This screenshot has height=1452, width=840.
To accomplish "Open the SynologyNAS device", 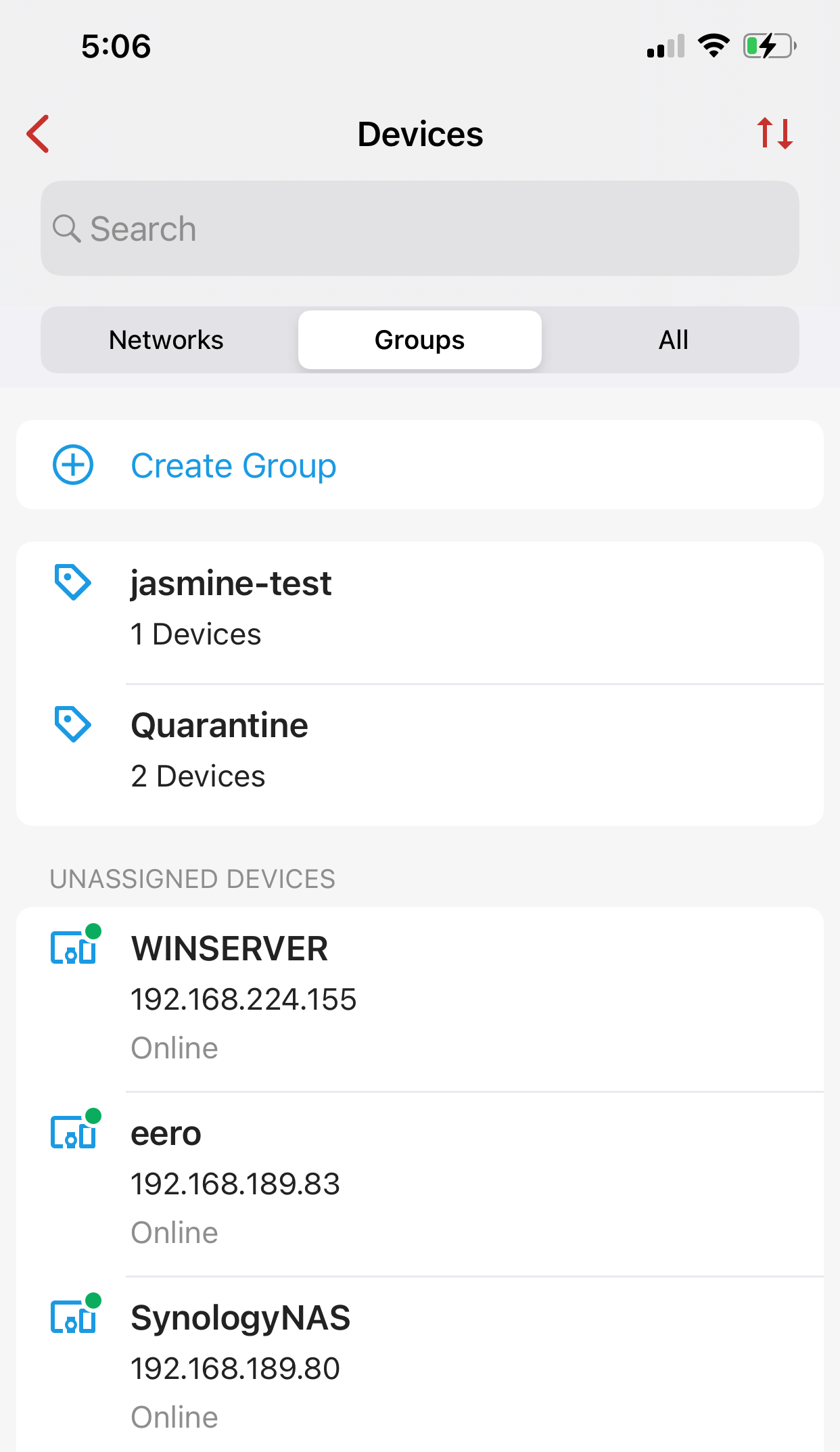I will pyautogui.click(x=420, y=1365).
